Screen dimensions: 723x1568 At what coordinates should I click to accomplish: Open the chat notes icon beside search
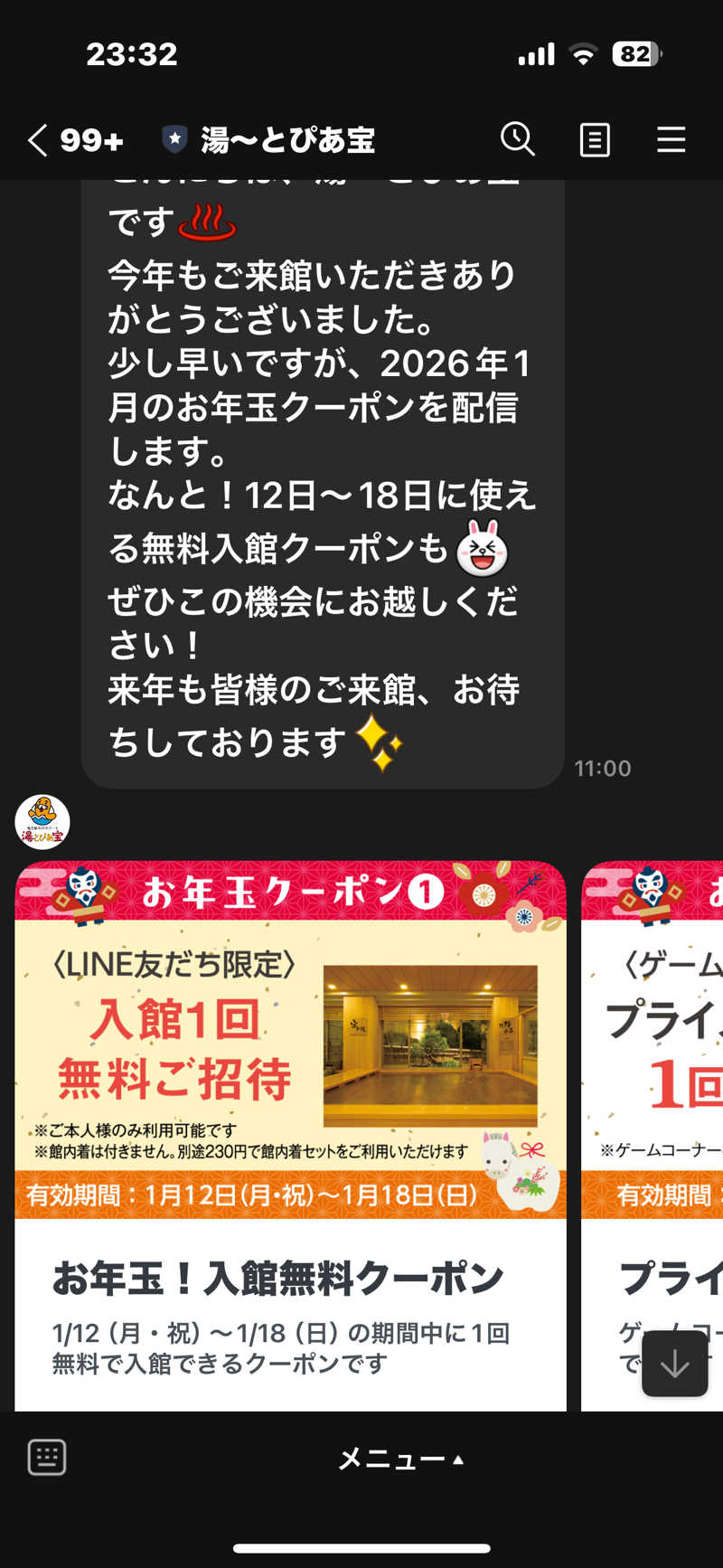tap(595, 140)
